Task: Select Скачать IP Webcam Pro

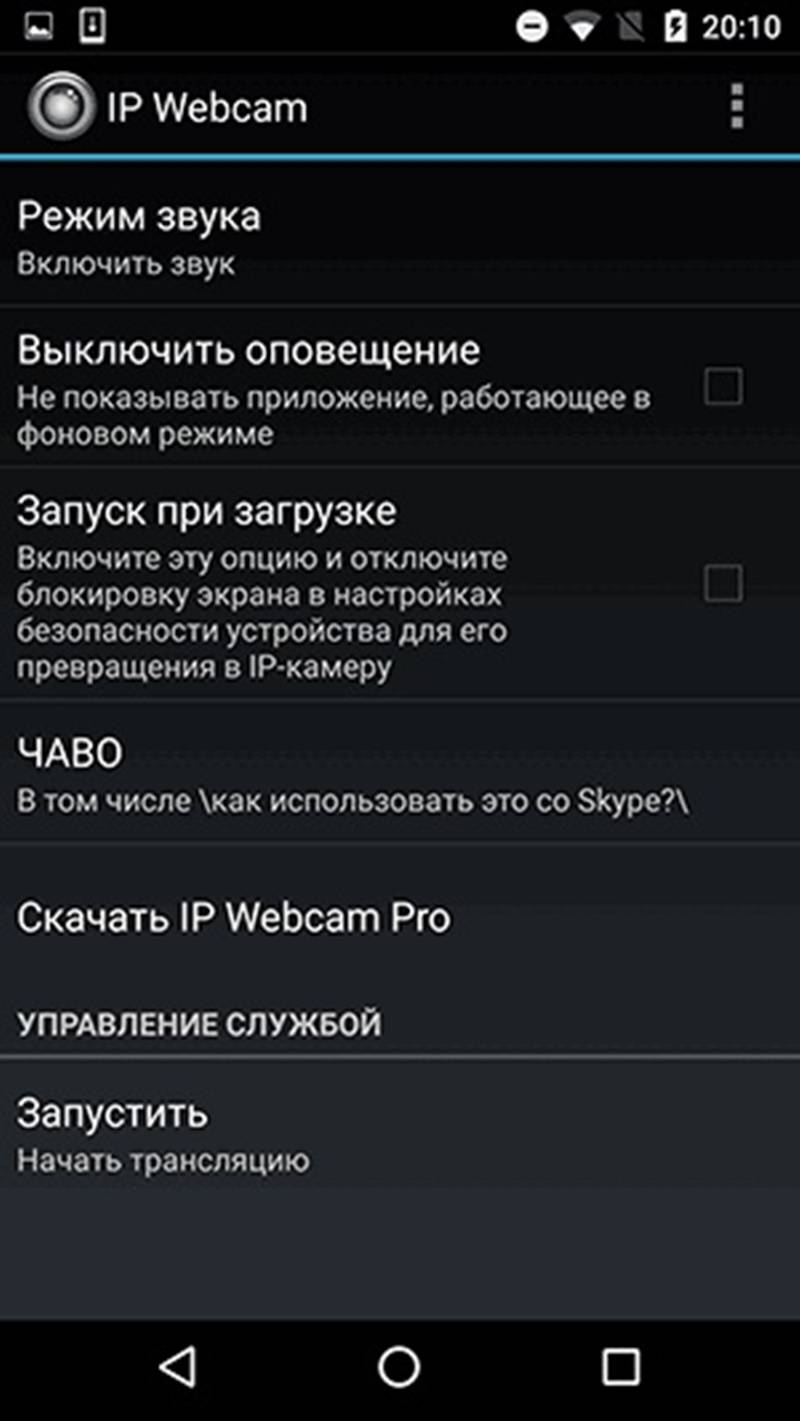Action: pos(400,918)
